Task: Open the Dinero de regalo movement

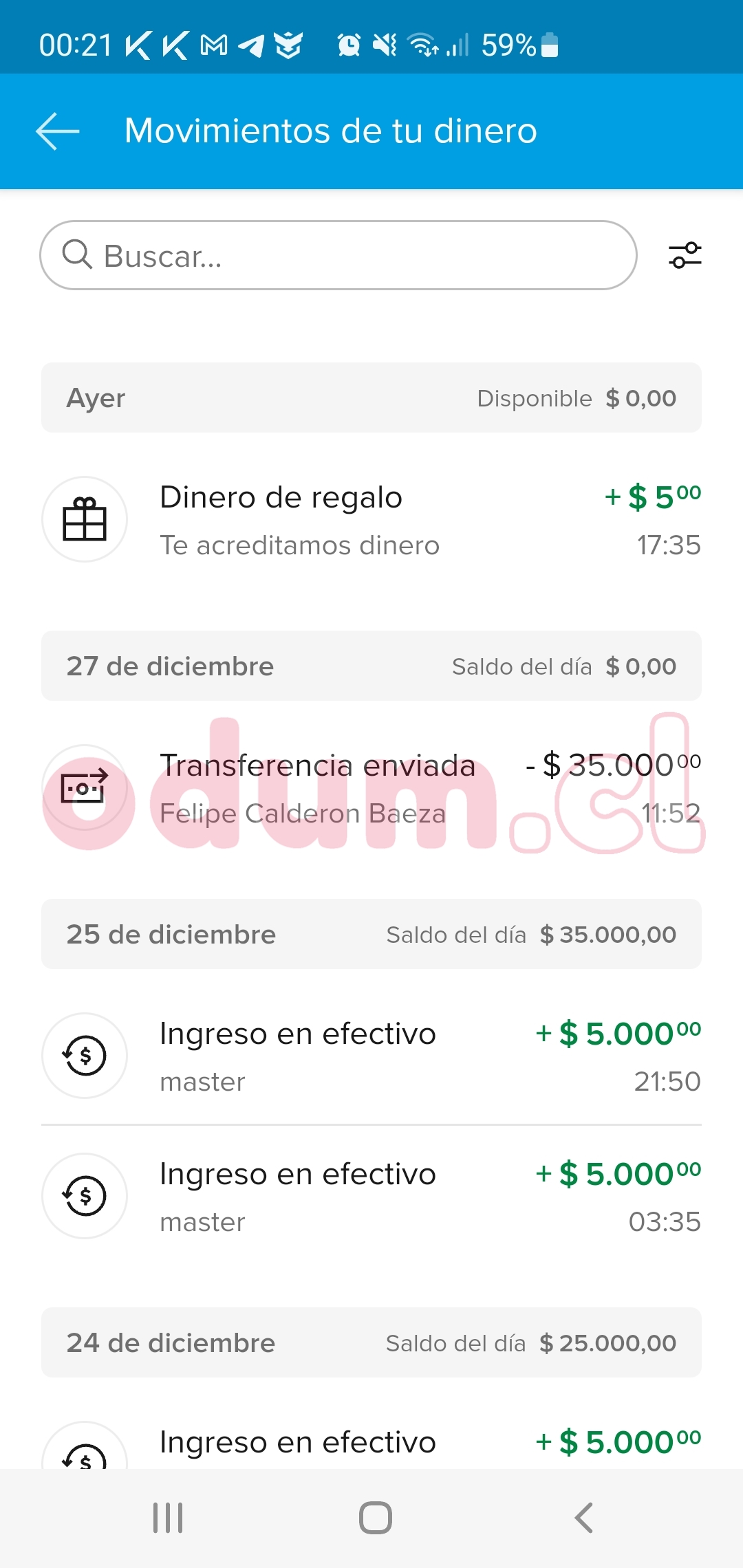Action: (371, 520)
